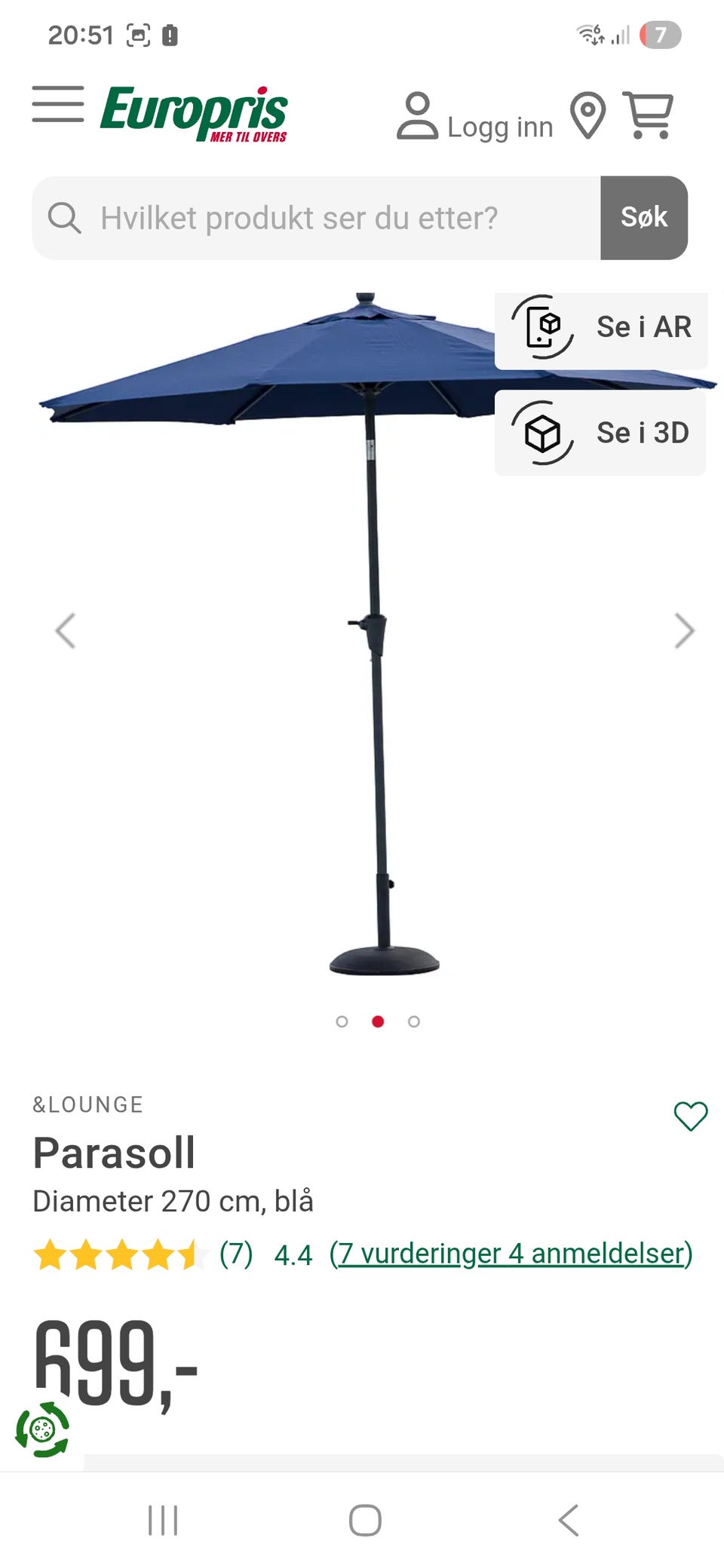Image resolution: width=724 pixels, height=1568 pixels.
Task: Show next product image
Action: 684,630
